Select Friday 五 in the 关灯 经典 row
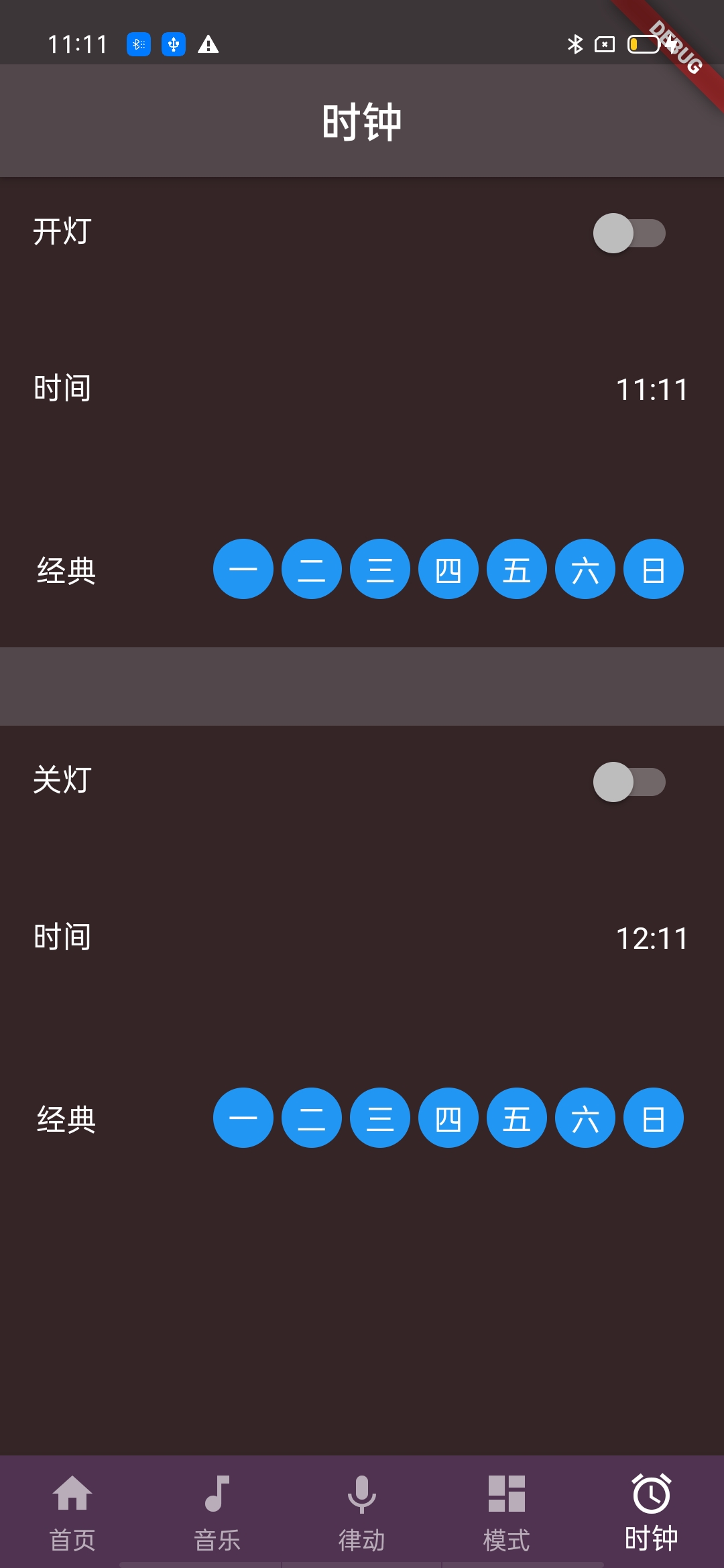724x1568 pixels. tap(516, 1118)
